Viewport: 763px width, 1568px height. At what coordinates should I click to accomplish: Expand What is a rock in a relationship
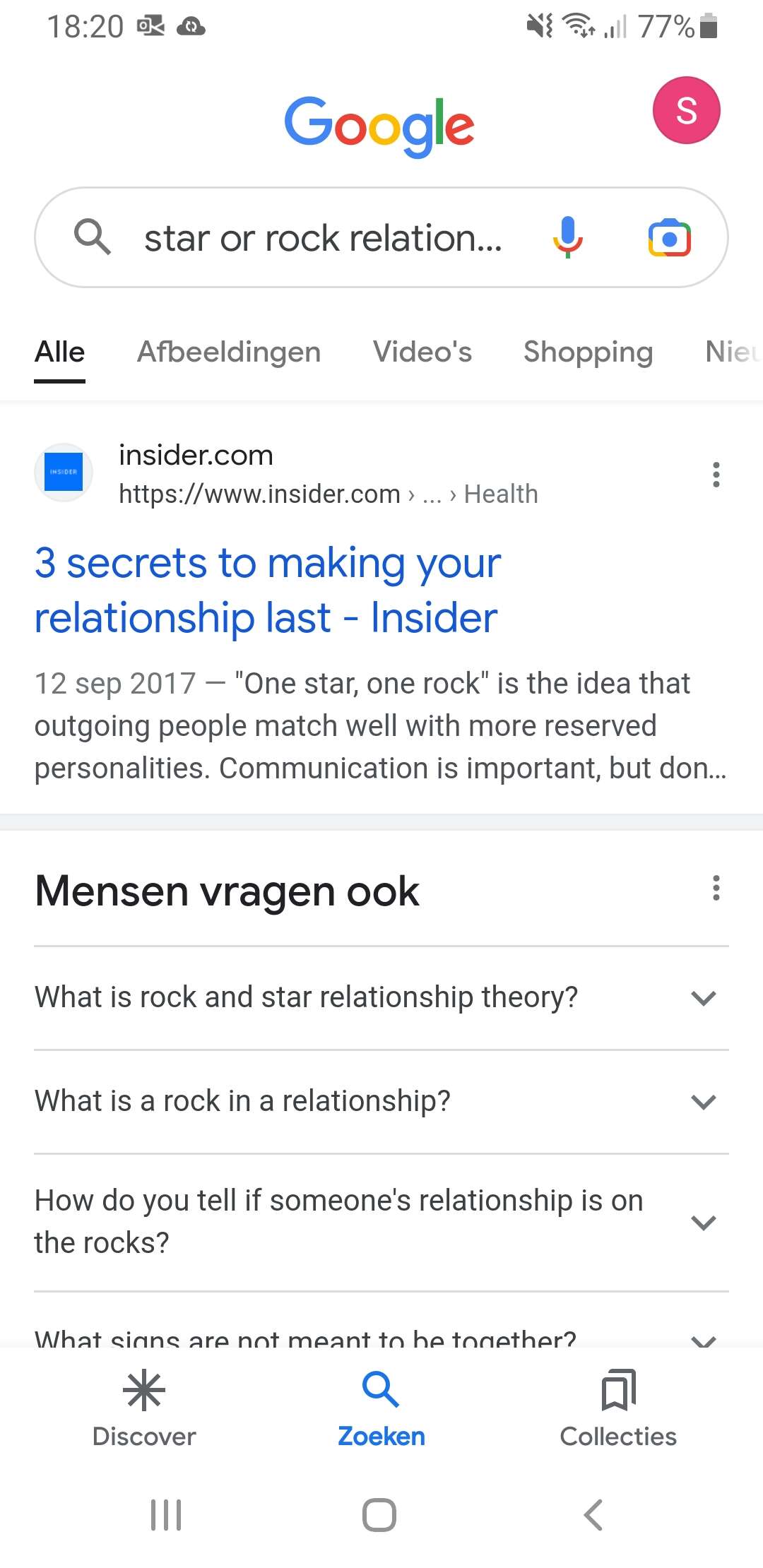pos(381,1101)
